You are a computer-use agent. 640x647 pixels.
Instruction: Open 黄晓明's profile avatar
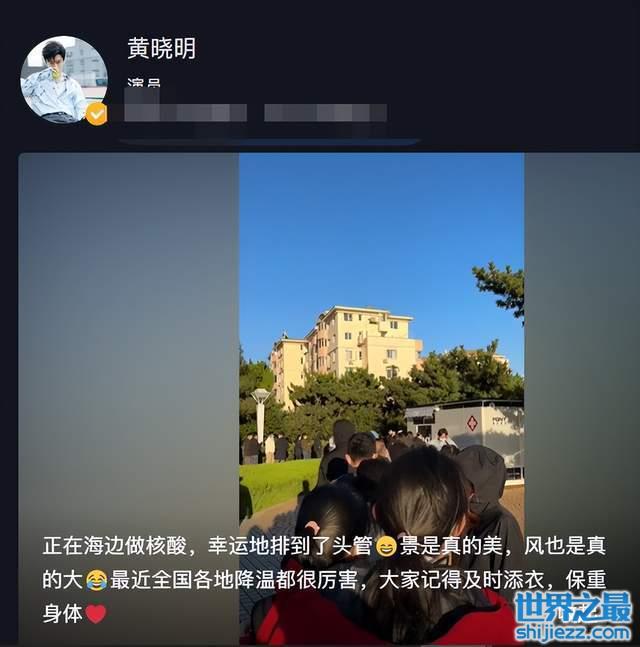[63, 80]
